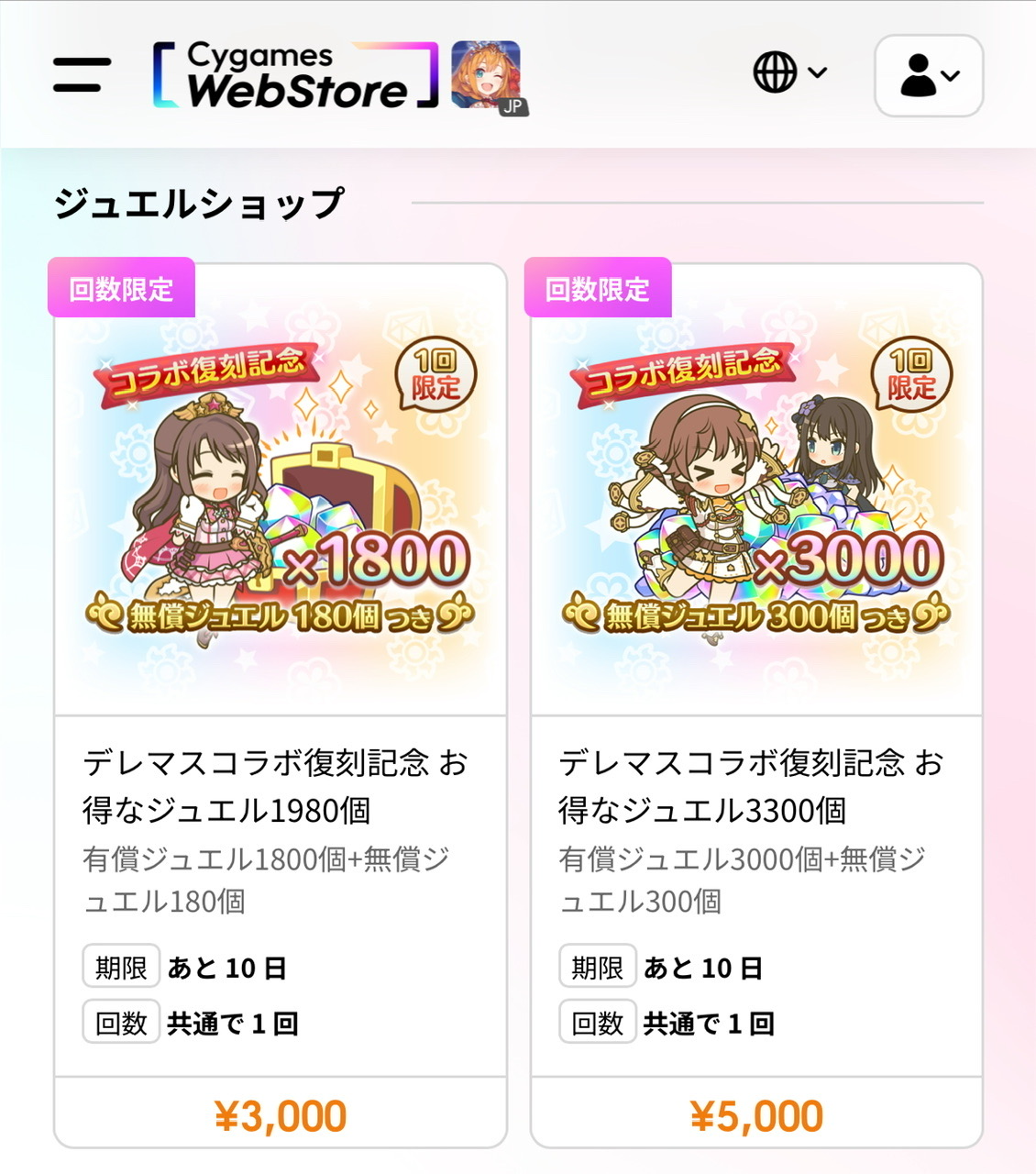Tap the Cygames WebStore logo
Viewport: 1036px width, 1174px height.
coord(295,75)
